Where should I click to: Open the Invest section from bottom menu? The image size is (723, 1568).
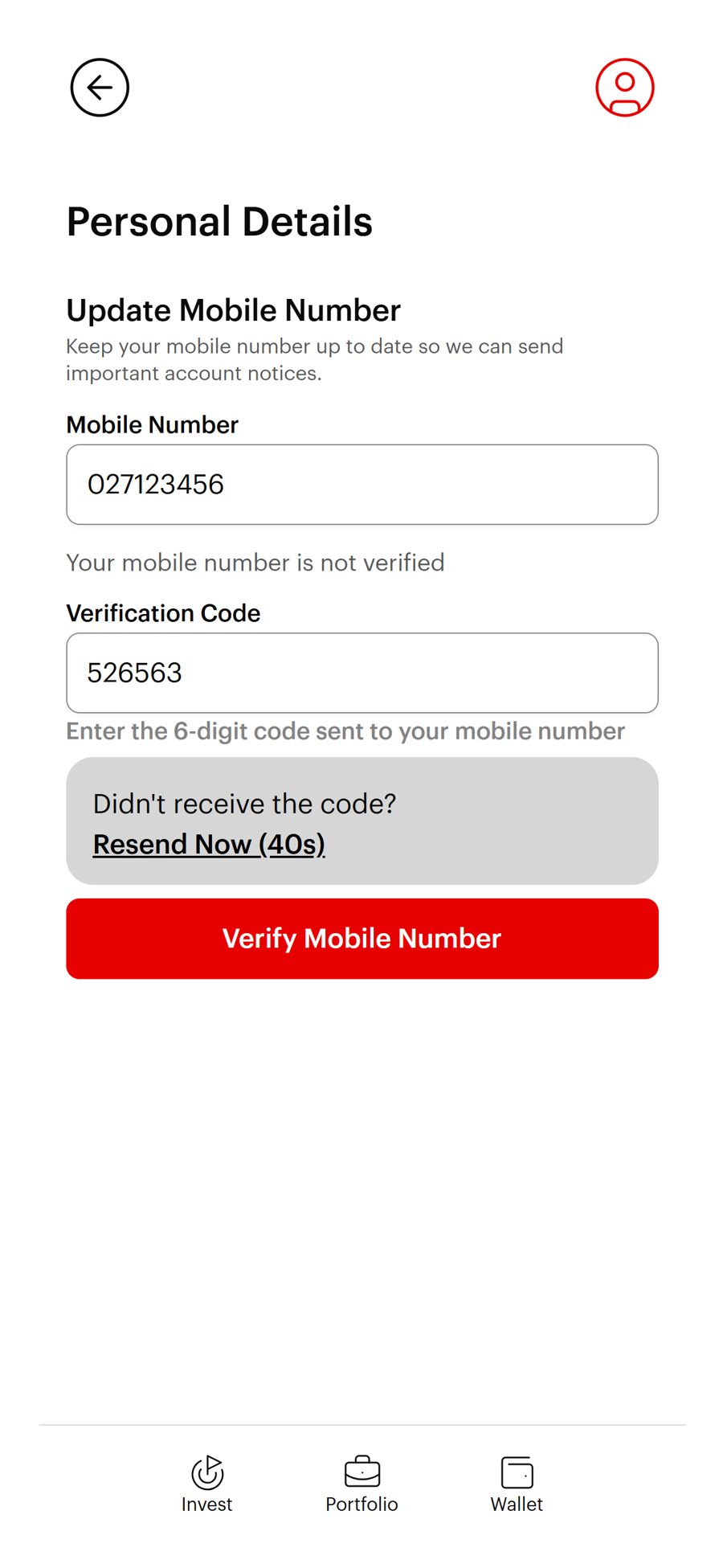206,1483
